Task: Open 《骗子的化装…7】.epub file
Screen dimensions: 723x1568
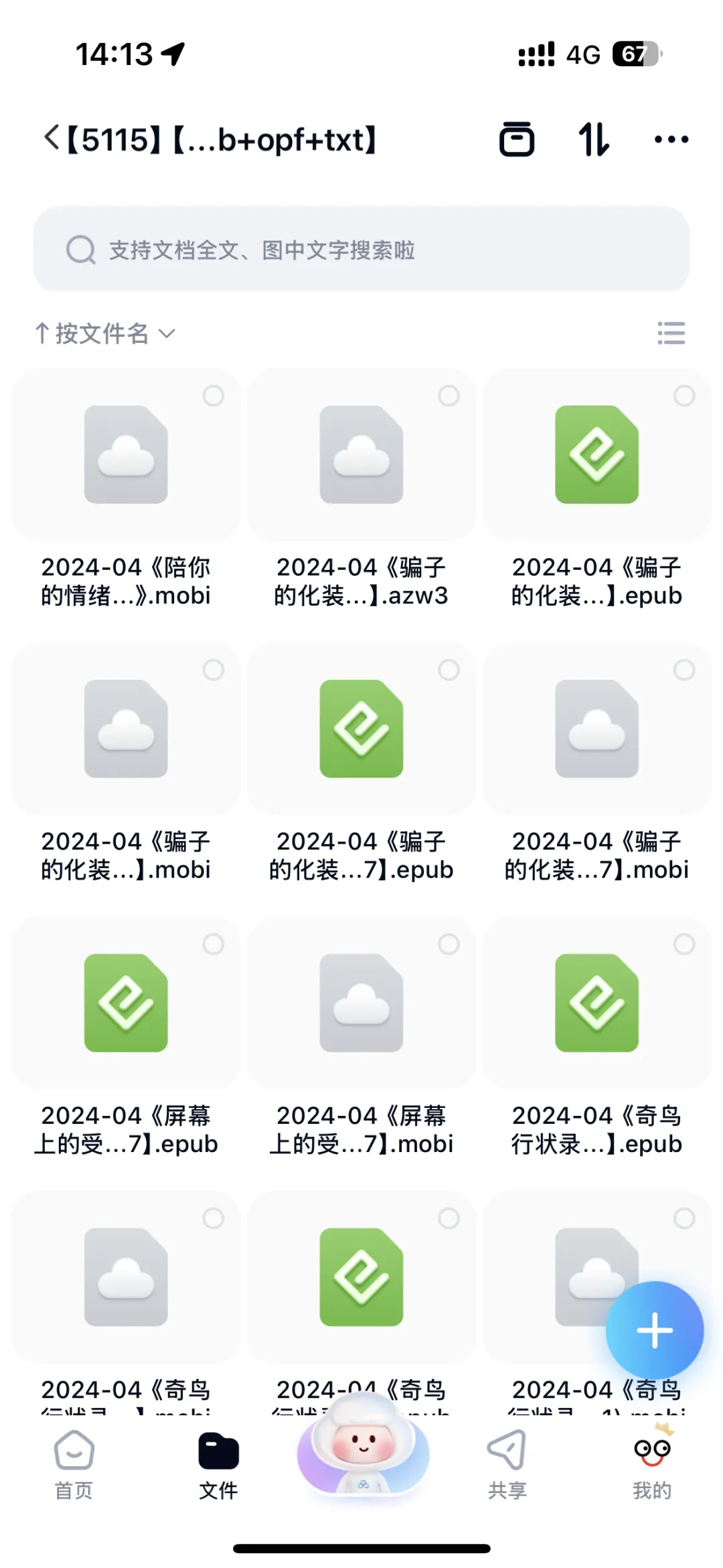Action: pyautogui.click(x=361, y=729)
